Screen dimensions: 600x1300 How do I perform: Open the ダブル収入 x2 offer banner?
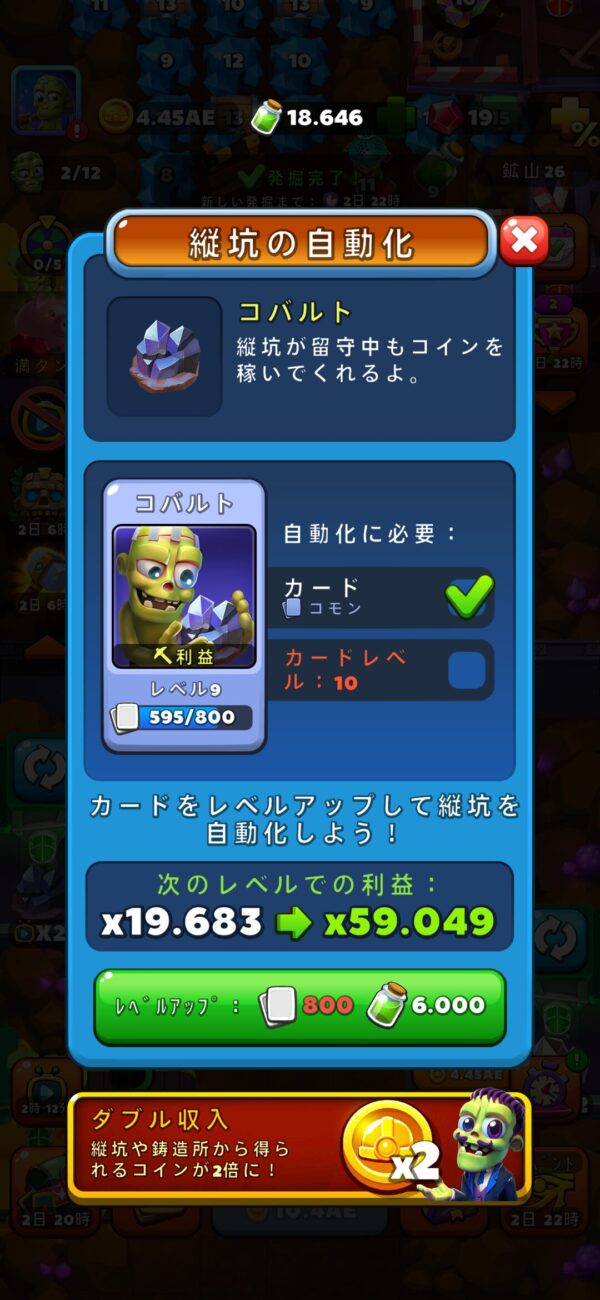coord(299,1147)
